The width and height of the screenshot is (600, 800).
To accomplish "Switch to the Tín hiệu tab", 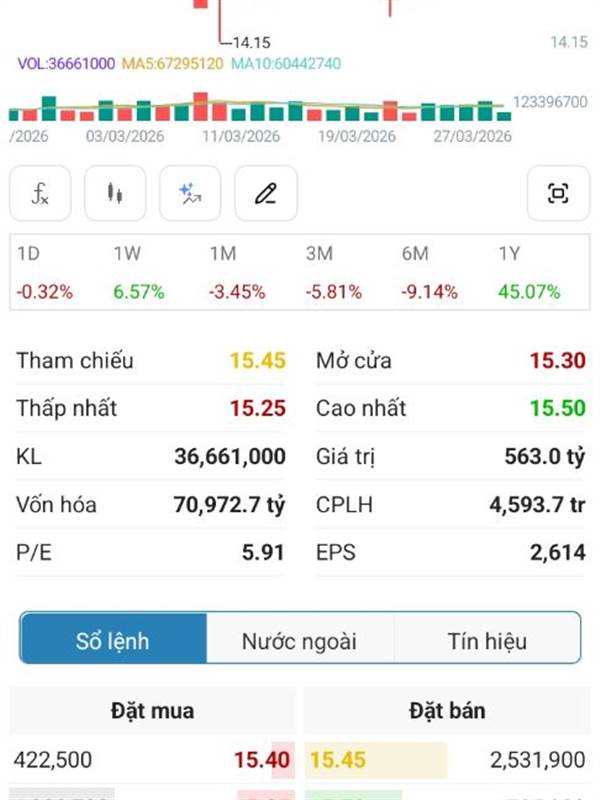I will [487, 641].
